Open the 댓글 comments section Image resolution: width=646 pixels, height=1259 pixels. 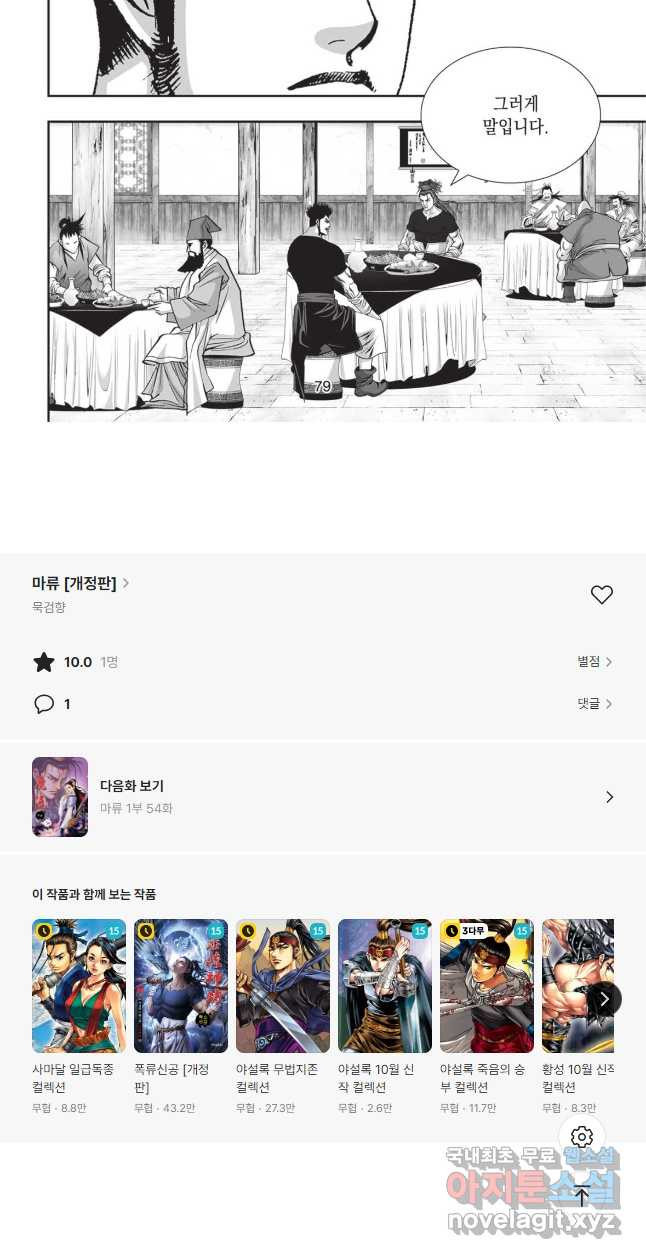click(x=594, y=704)
